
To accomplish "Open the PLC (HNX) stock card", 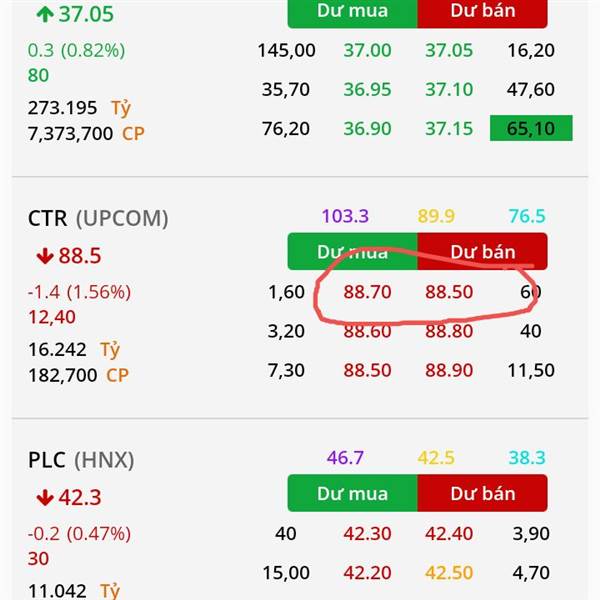I will (x=81, y=460).
